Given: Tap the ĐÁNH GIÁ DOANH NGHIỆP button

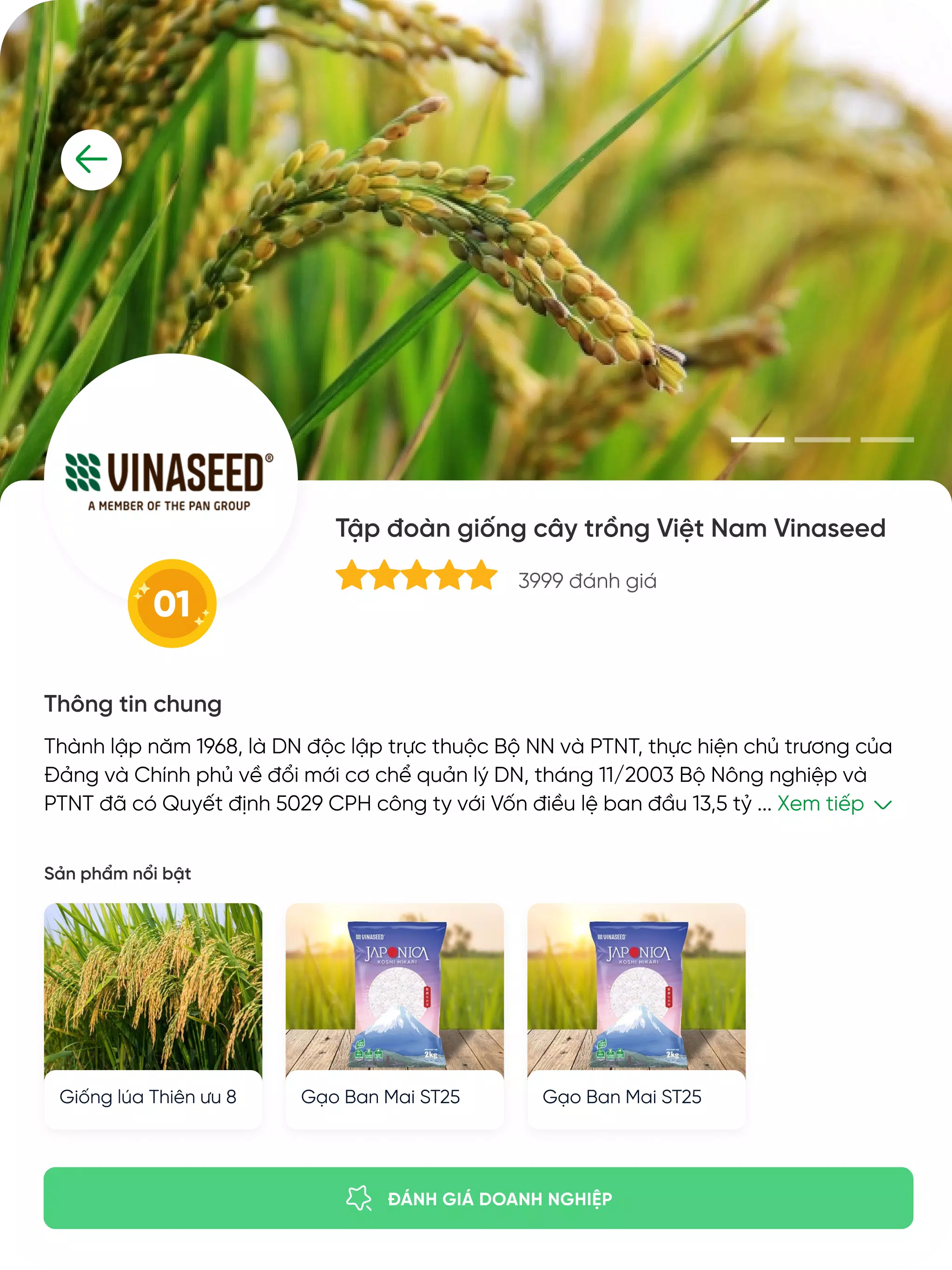Looking at the screenshot, I should [478, 1198].
